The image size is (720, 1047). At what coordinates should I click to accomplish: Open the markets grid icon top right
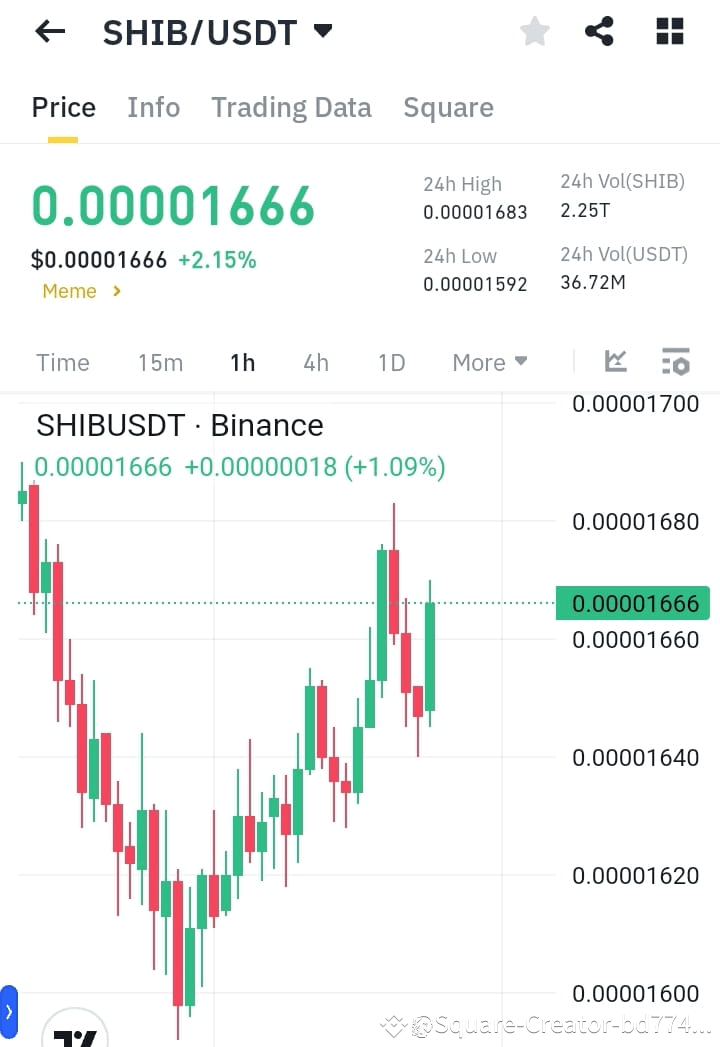point(668,31)
